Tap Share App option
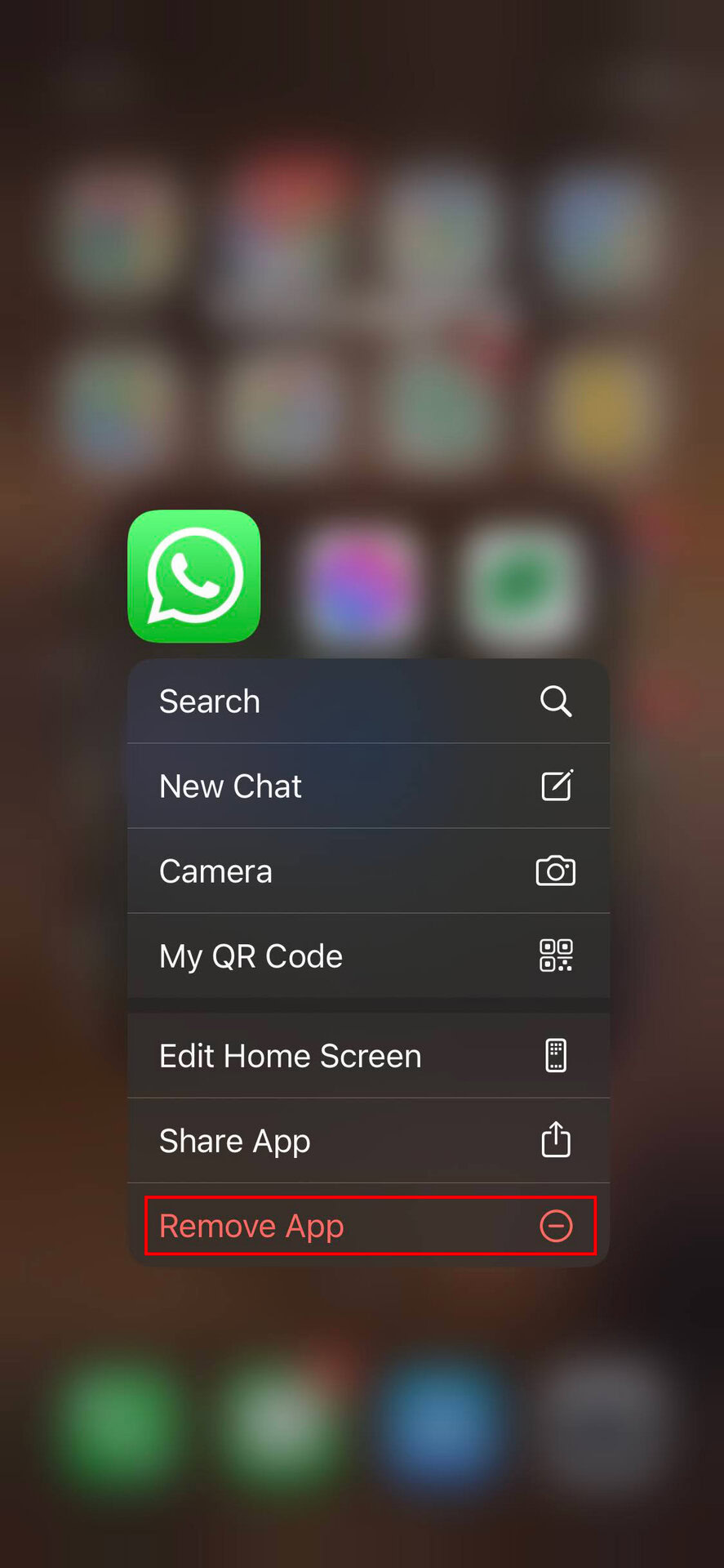Viewport: 724px width, 1568px height. (367, 1141)
